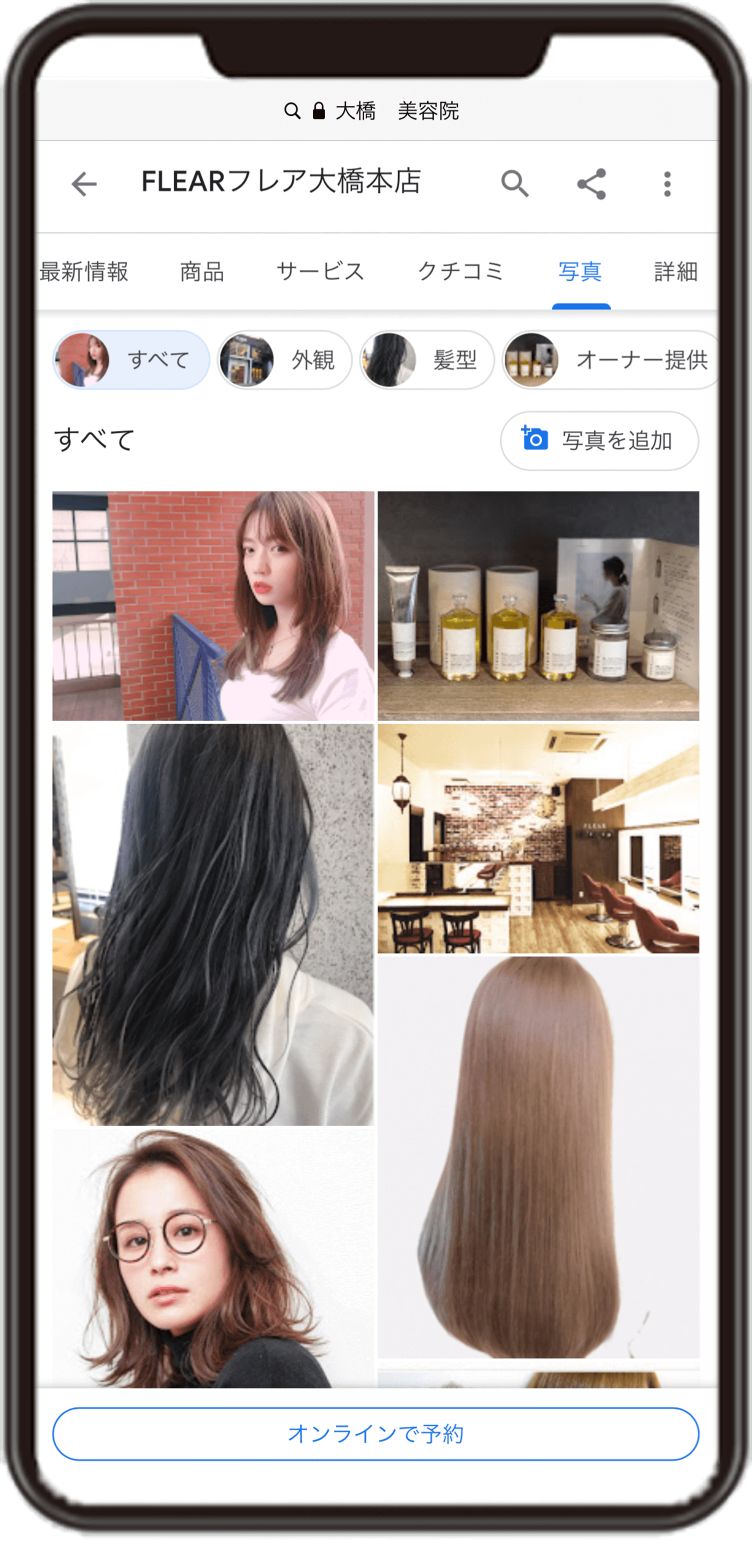
Task: Switch to the クチコミ tab
Action: [460, 272]
